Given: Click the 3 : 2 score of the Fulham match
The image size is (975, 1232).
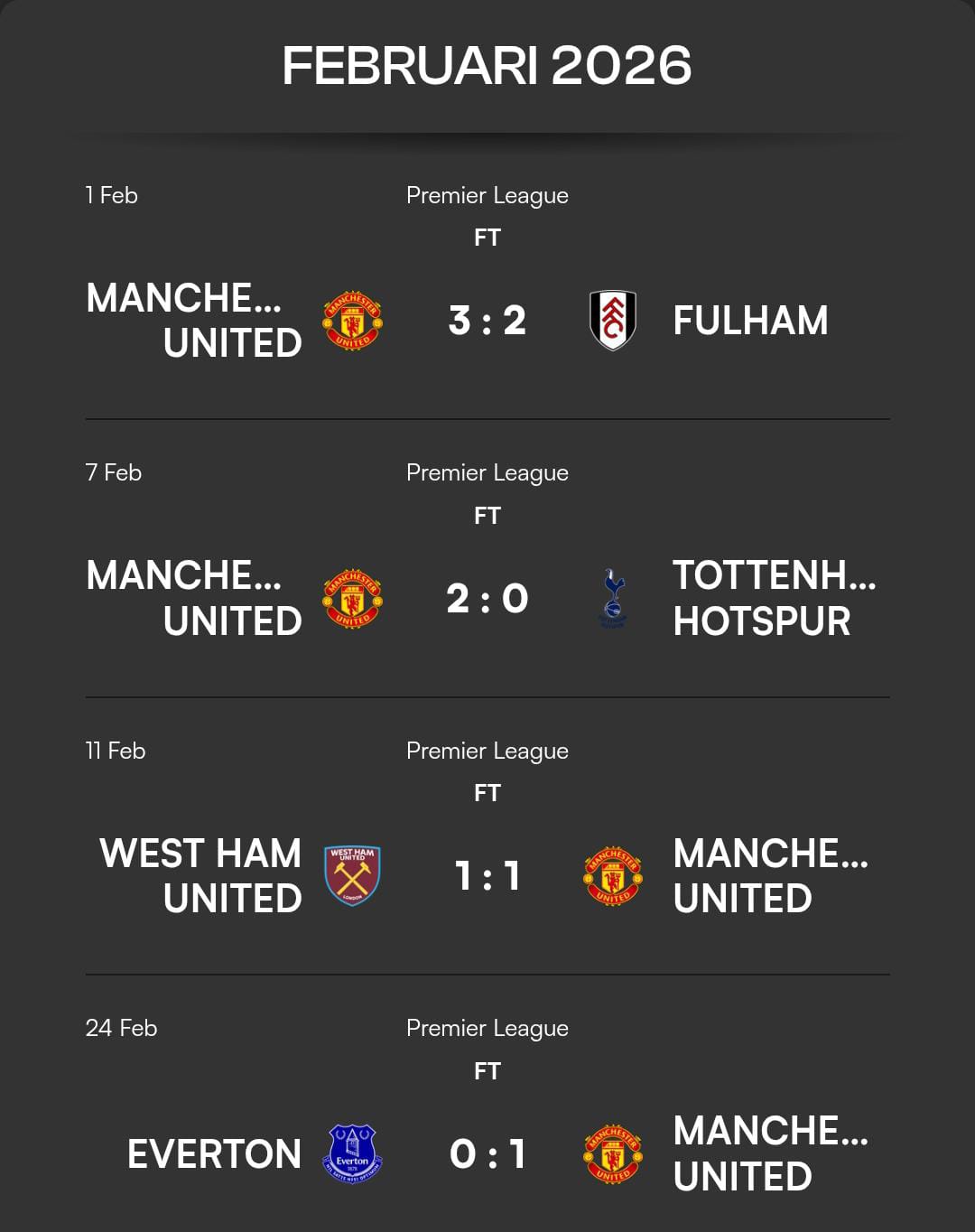Looking at the screenshot, I should click(487, 322).
